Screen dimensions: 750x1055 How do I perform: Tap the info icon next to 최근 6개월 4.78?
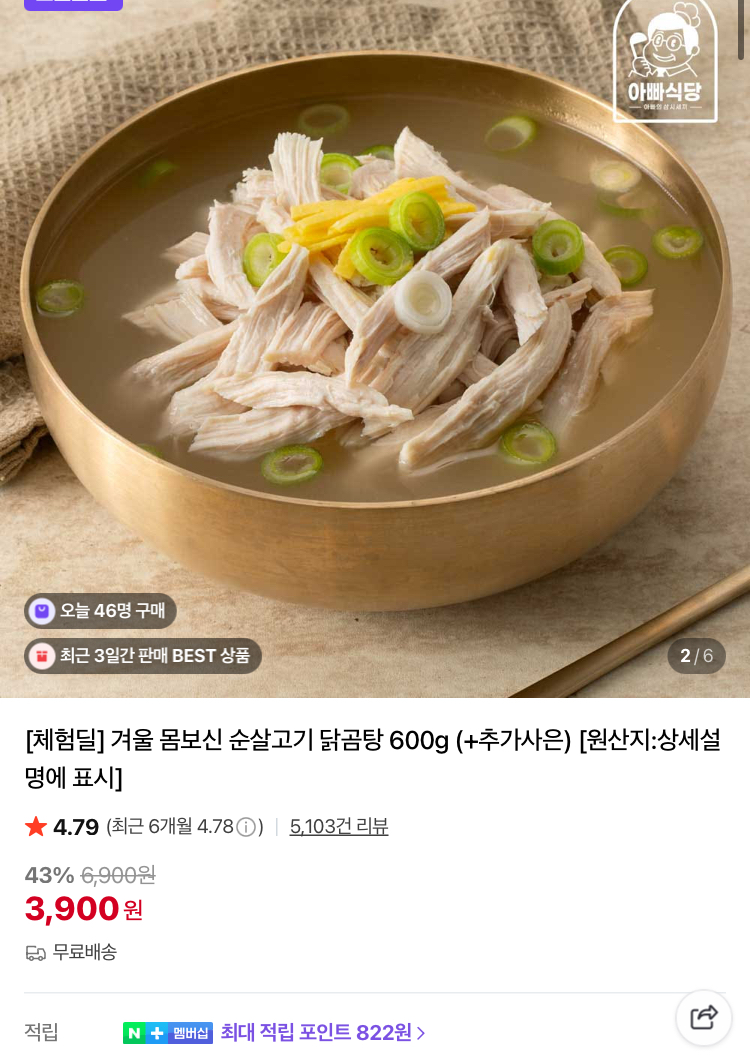click(x=246, y=827)
